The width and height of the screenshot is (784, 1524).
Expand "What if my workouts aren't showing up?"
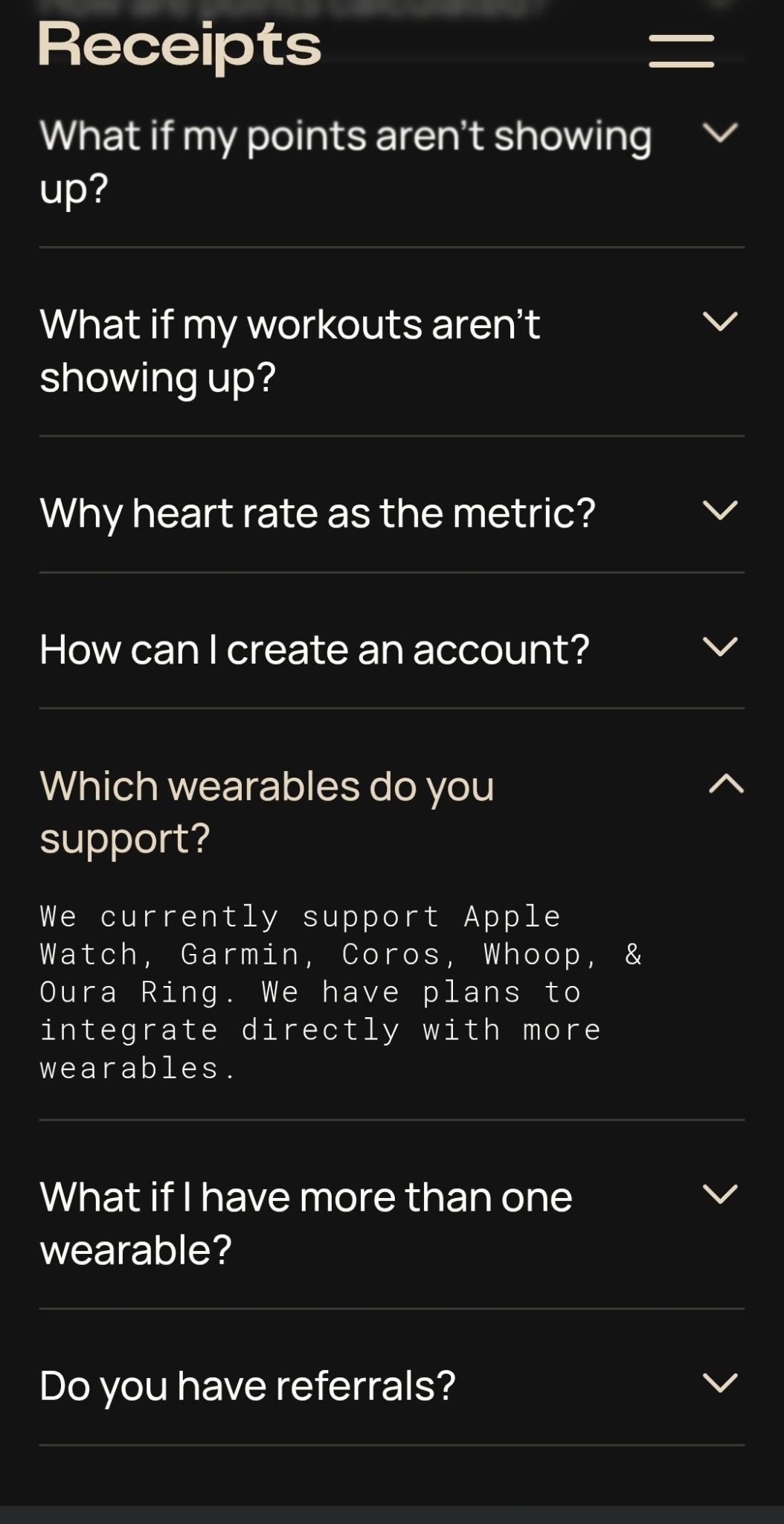(x=391, y=350)
